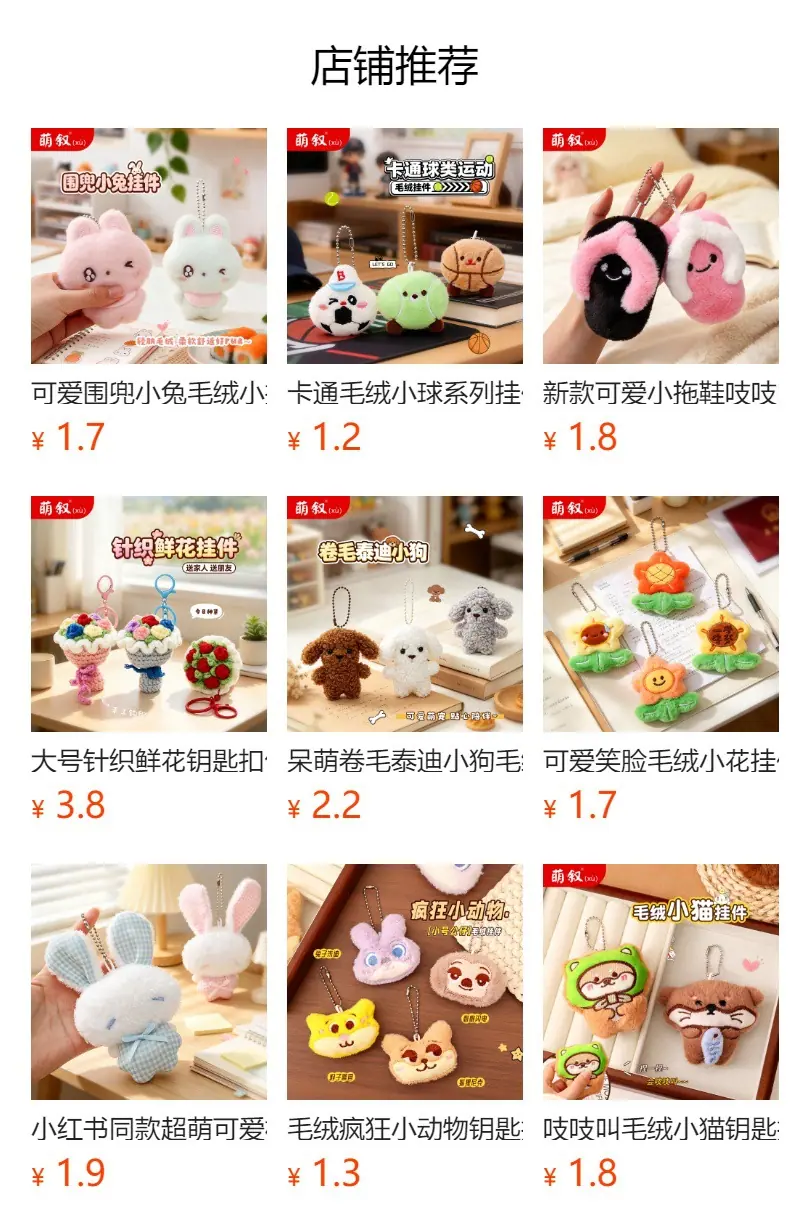Open the 卡通毛绒小球系列 product card
The height and width of the screenshot is (1232, 790).
(x=405, y=292)
